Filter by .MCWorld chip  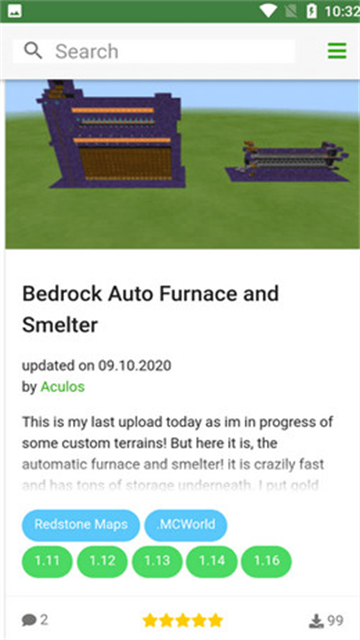click(x=186, y=525)
